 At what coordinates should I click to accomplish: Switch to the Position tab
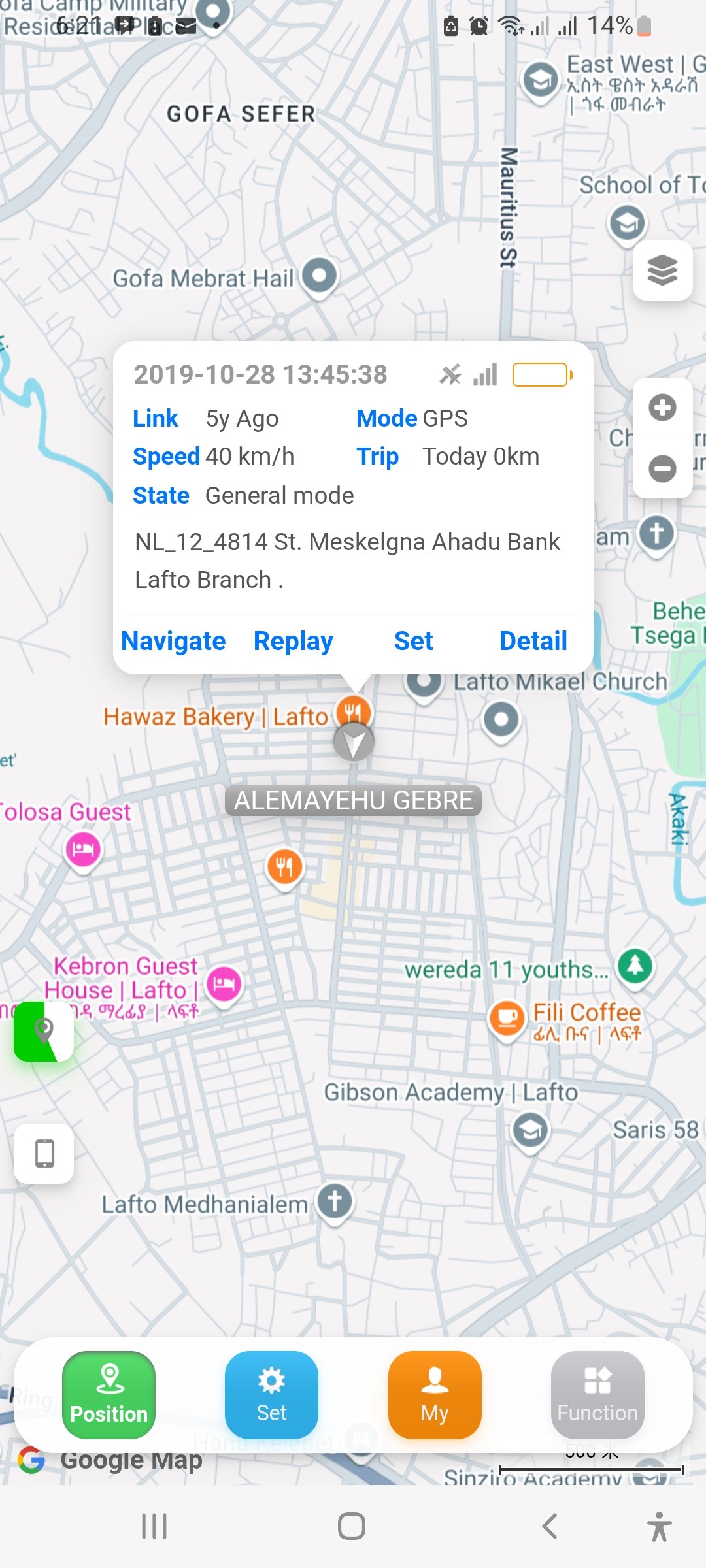point(109,1395)
